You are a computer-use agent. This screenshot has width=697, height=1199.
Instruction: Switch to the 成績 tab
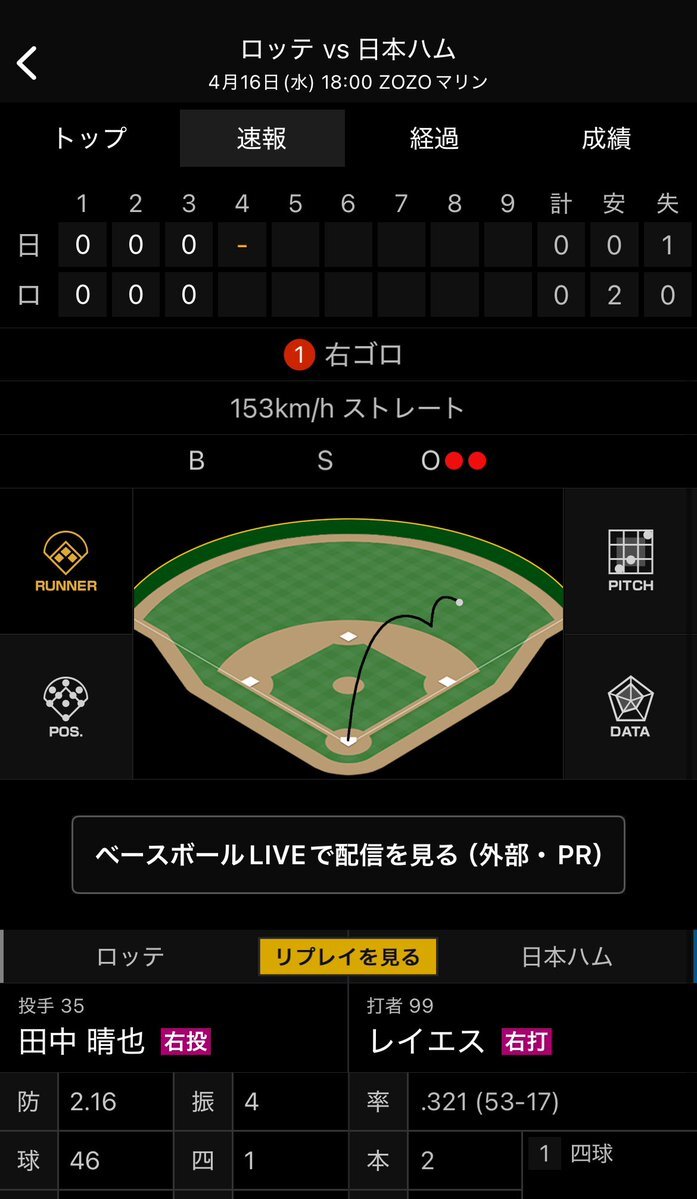click(x=606, y=138)
